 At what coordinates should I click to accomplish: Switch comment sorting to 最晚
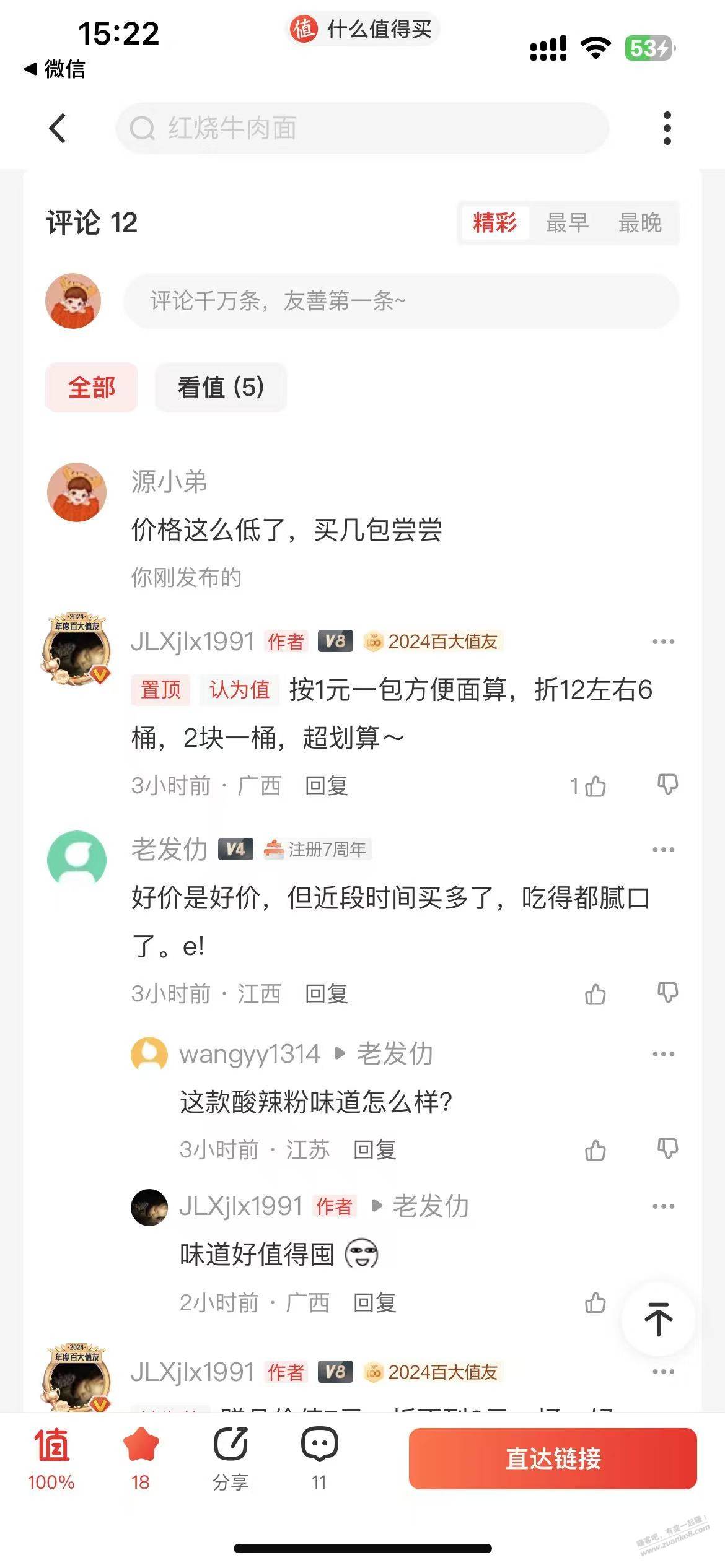click(639, 223)
